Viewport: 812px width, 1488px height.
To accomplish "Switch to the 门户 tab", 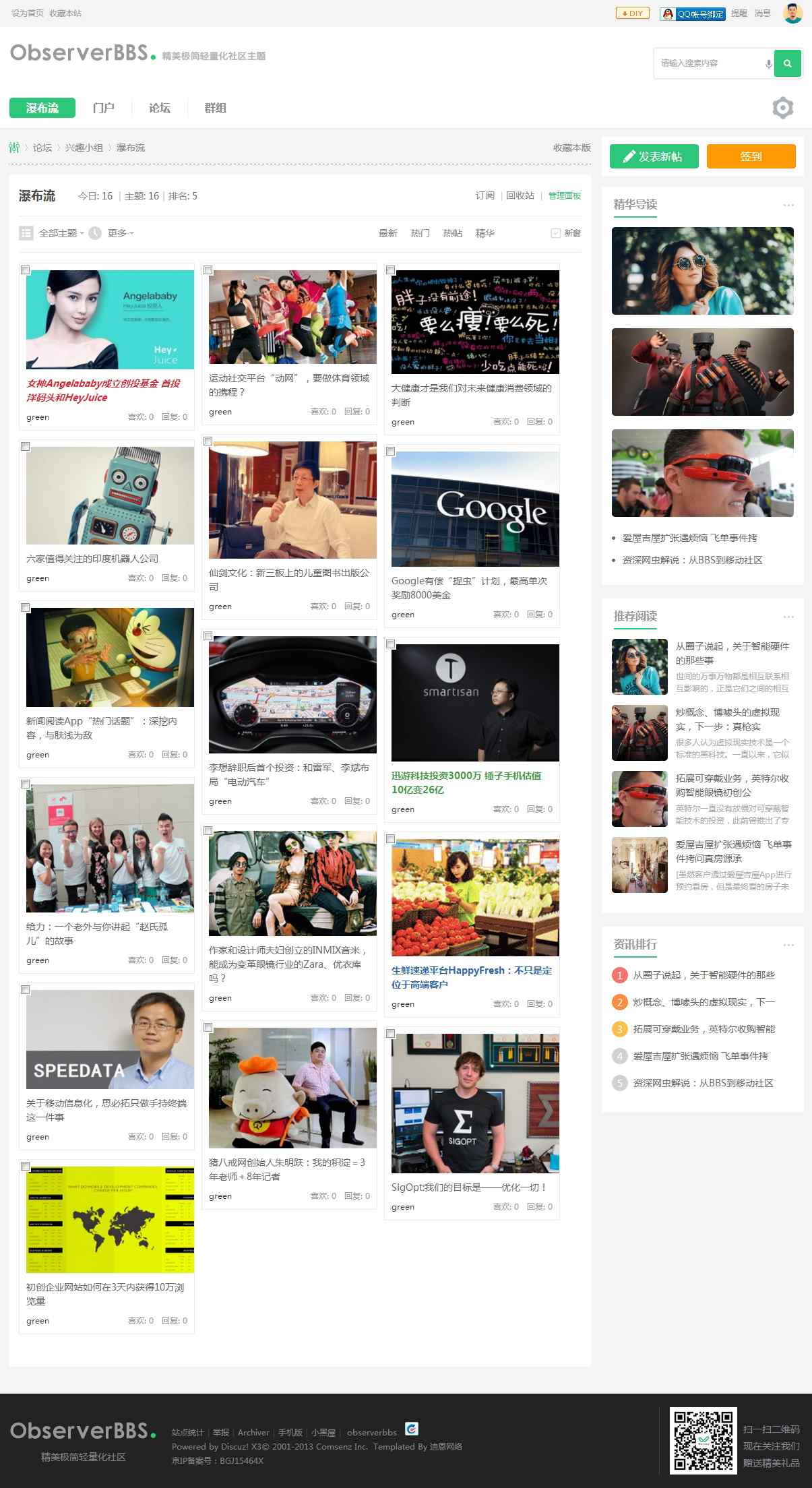I will [x=103, y=108].
